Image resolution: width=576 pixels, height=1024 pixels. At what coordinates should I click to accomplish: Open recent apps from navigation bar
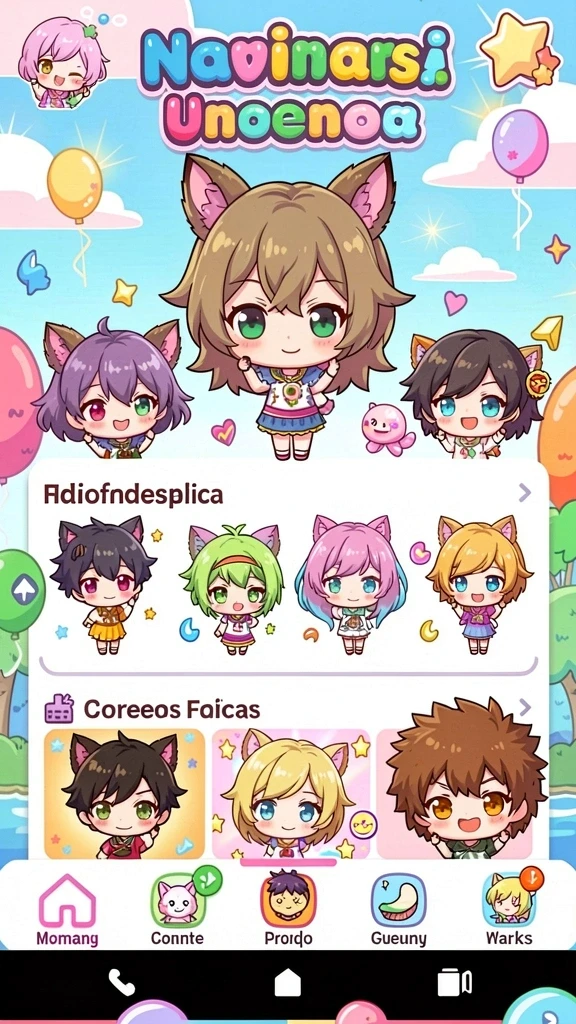(454, 982)
